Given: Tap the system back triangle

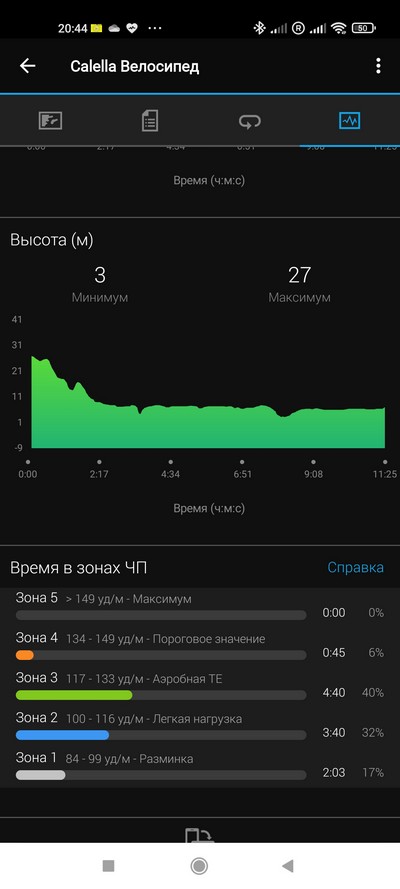Looking at the screenshot, I should (x=288, y=866).
